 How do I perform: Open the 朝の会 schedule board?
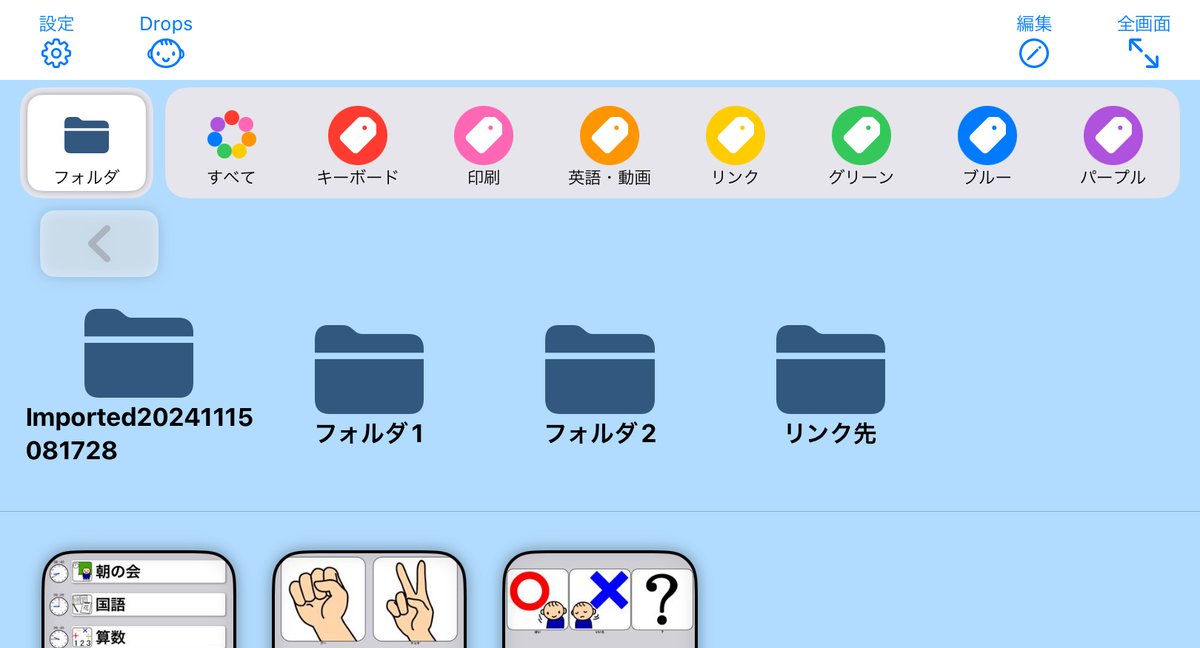tap(139, 600)
